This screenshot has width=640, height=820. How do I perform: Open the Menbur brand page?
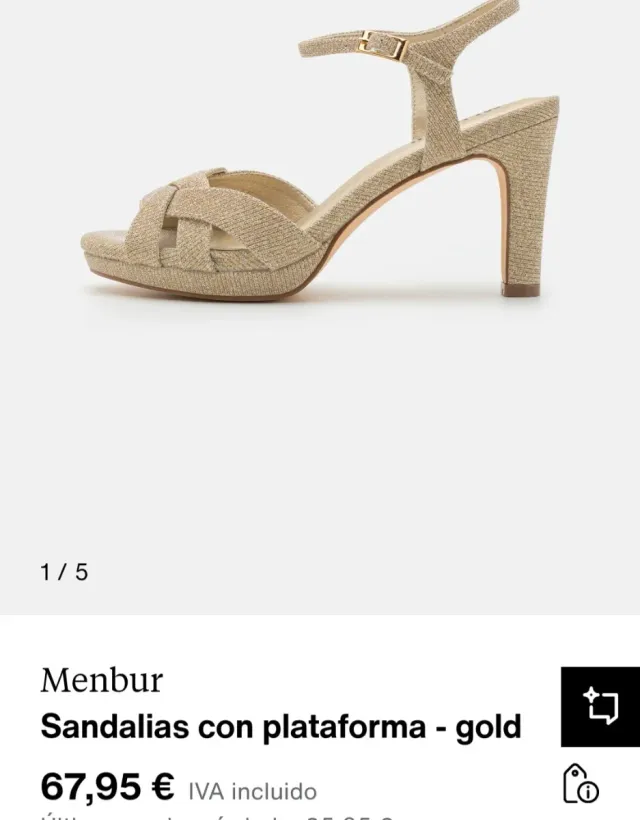tap(101, 680)
